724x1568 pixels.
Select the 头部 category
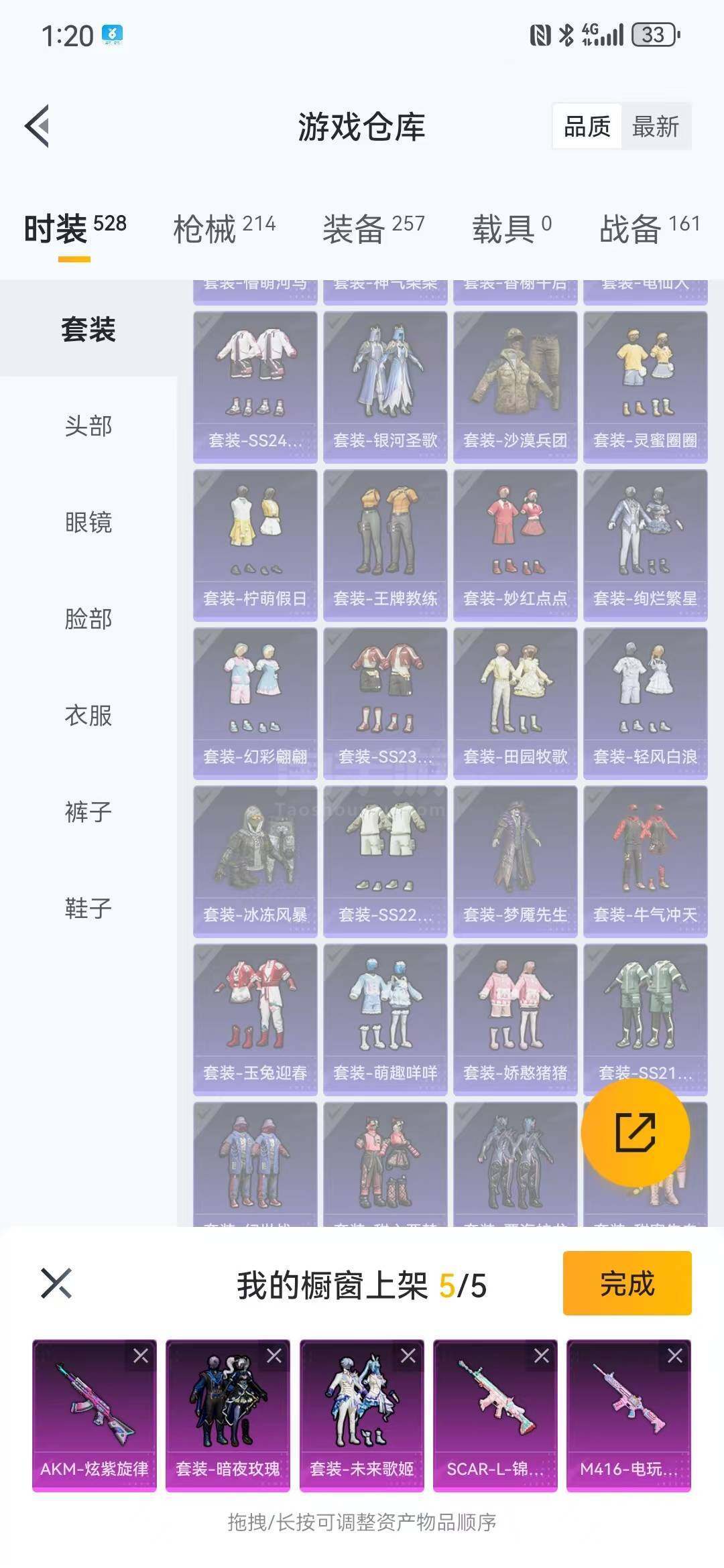(x=88, y=426)
